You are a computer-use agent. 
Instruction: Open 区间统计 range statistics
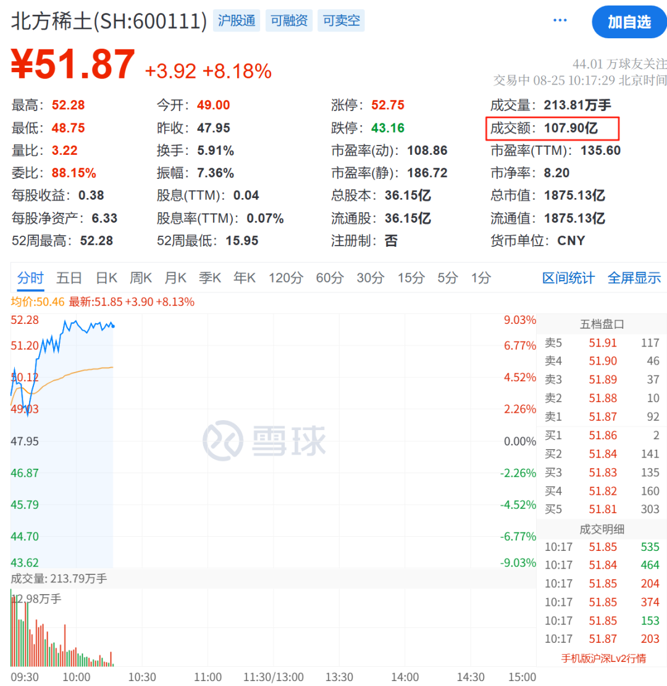pos(568,278)
